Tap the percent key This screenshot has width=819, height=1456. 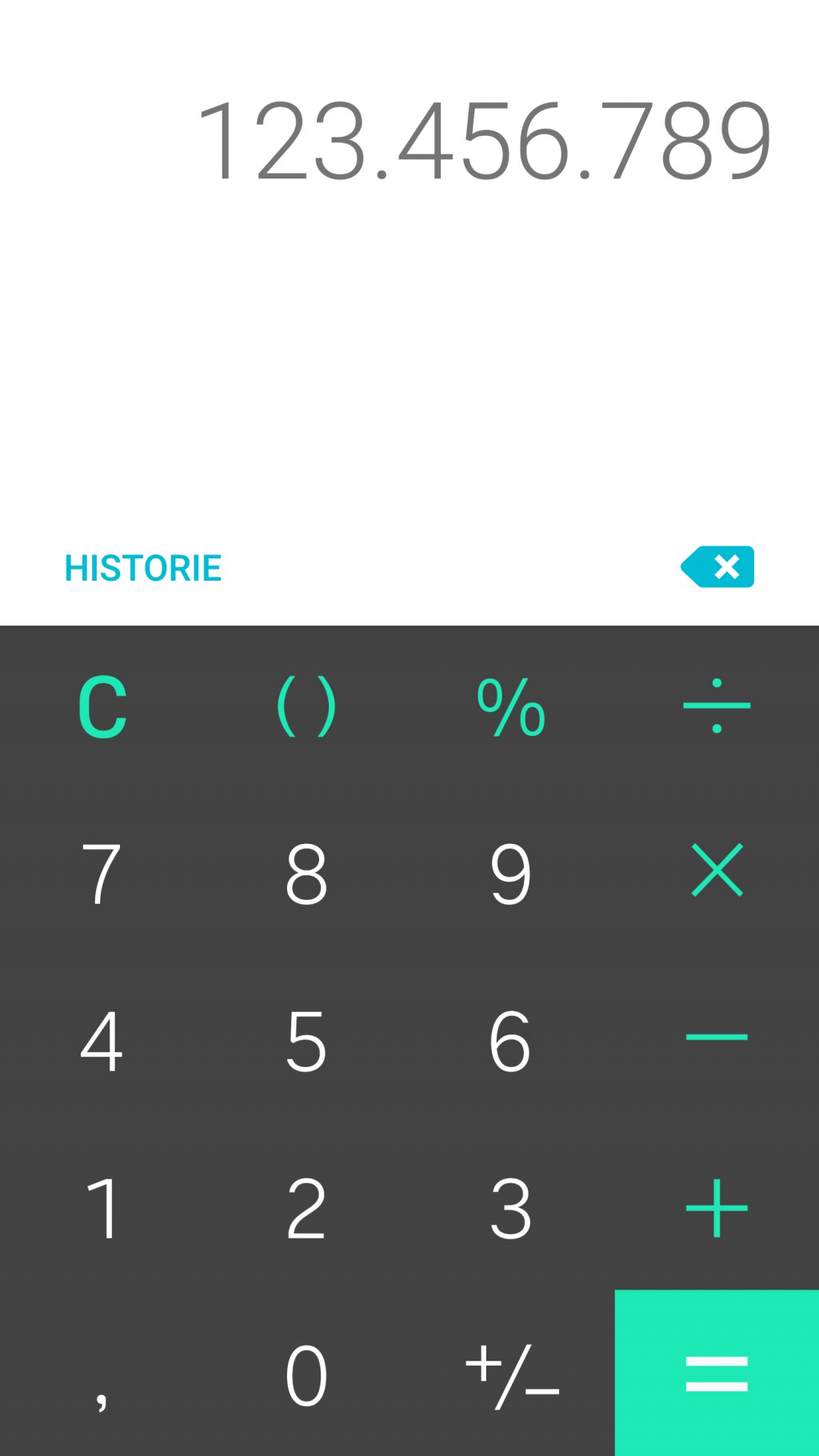(x=512, y=706)
